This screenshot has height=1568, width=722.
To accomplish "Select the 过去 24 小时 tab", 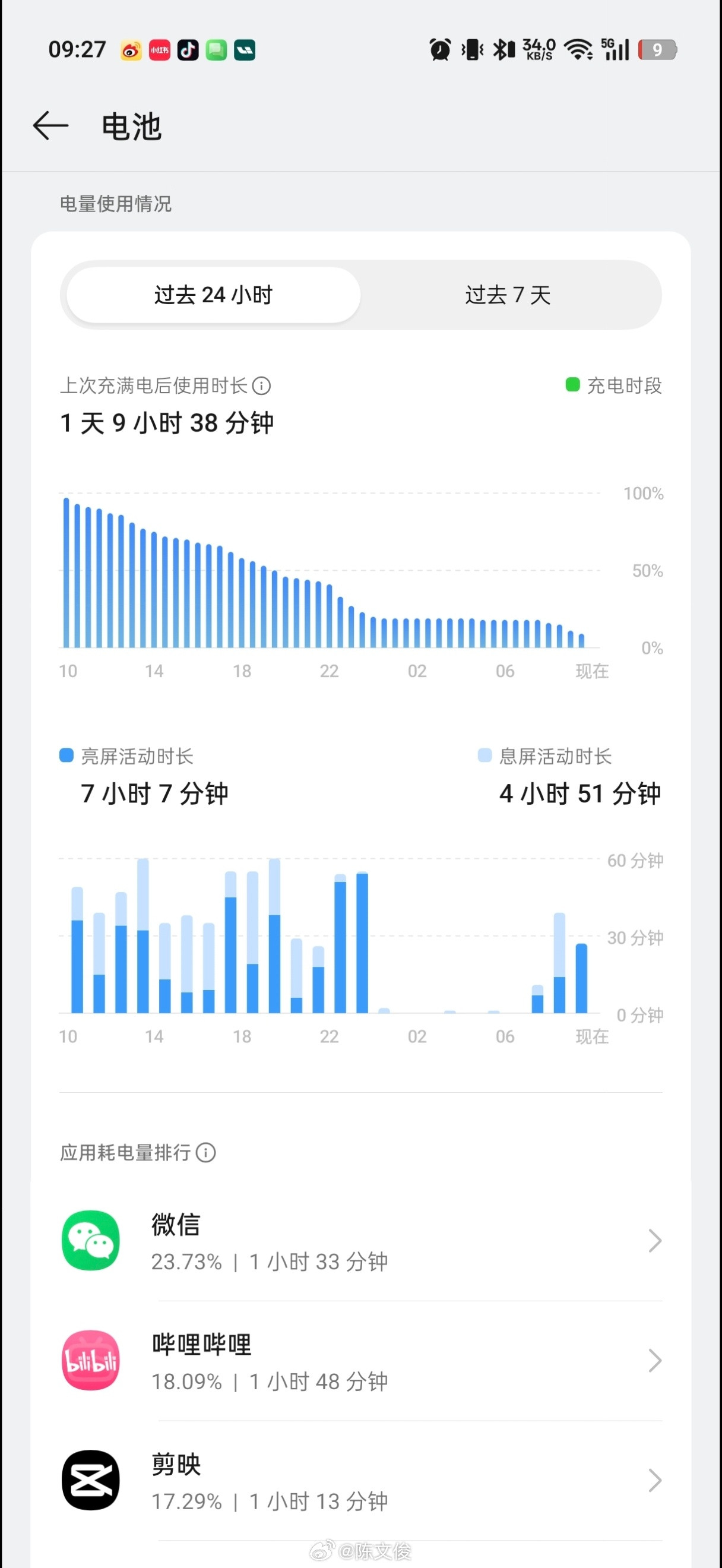I will 213,295.
